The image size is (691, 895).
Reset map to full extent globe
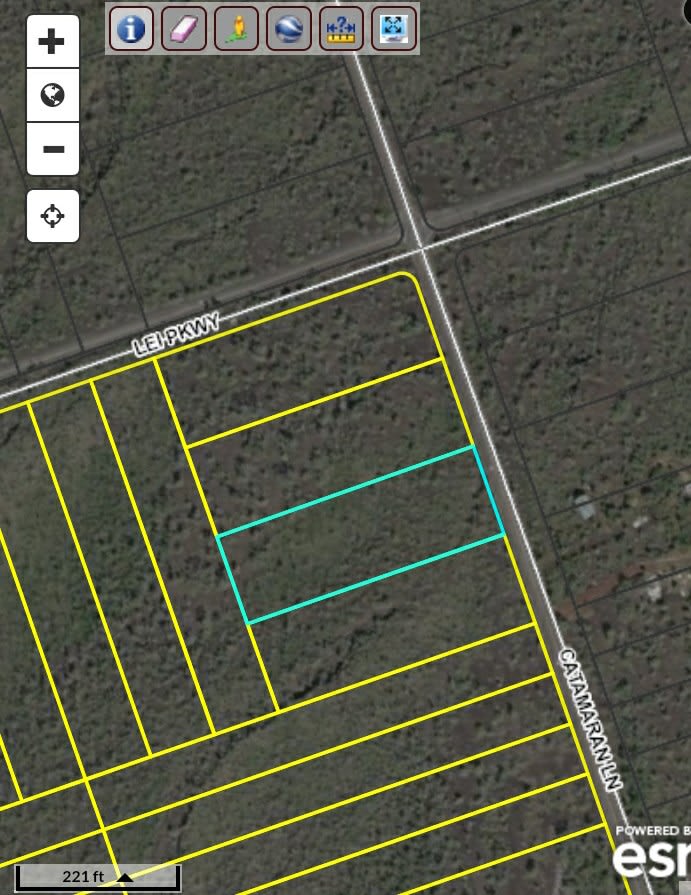click(x=53, y=95)
